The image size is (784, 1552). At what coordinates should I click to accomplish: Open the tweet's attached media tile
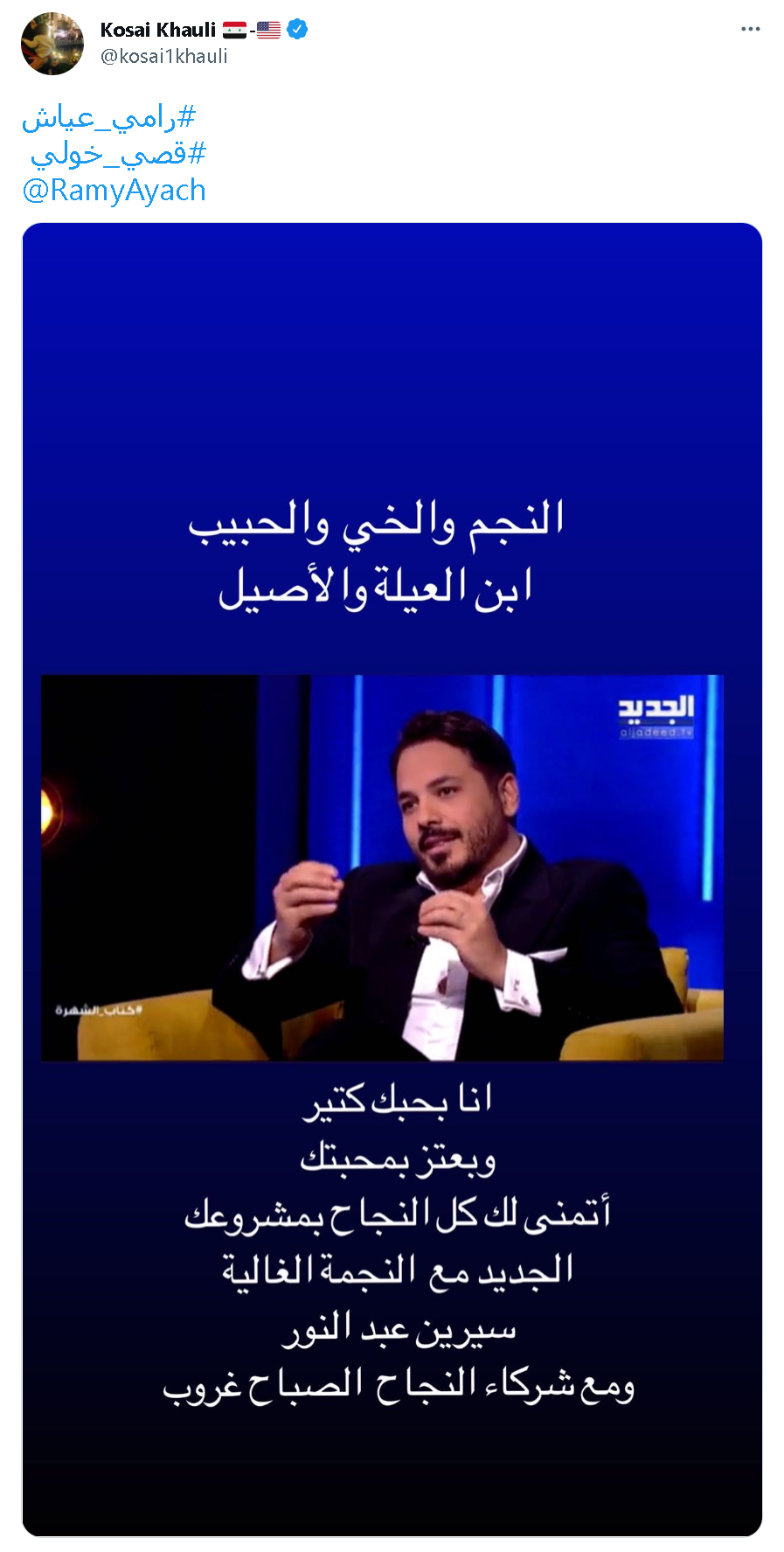pos(392,879)
